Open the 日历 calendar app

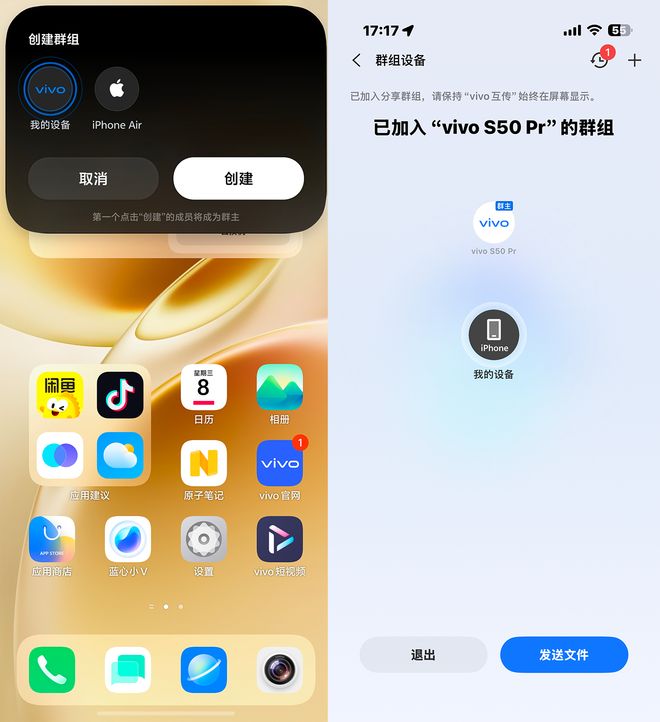(204, 387)
